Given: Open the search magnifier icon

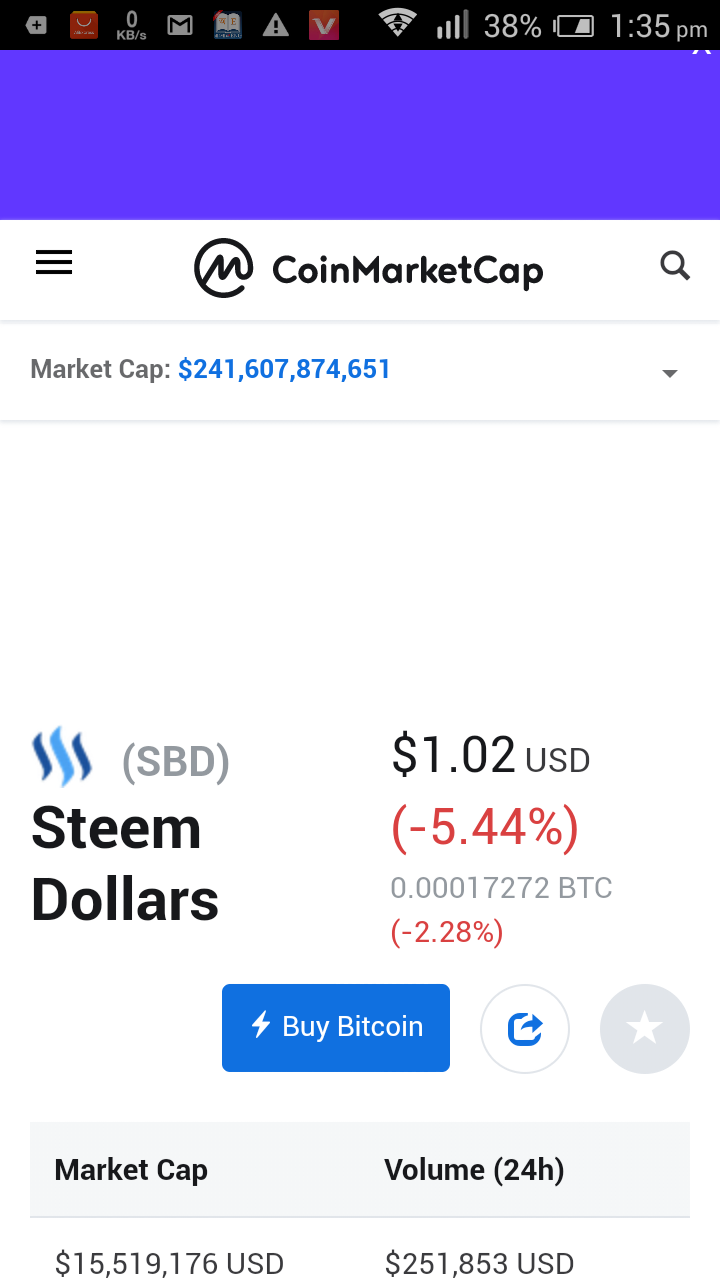Looking at the screenshot, I should click(676, 266).
